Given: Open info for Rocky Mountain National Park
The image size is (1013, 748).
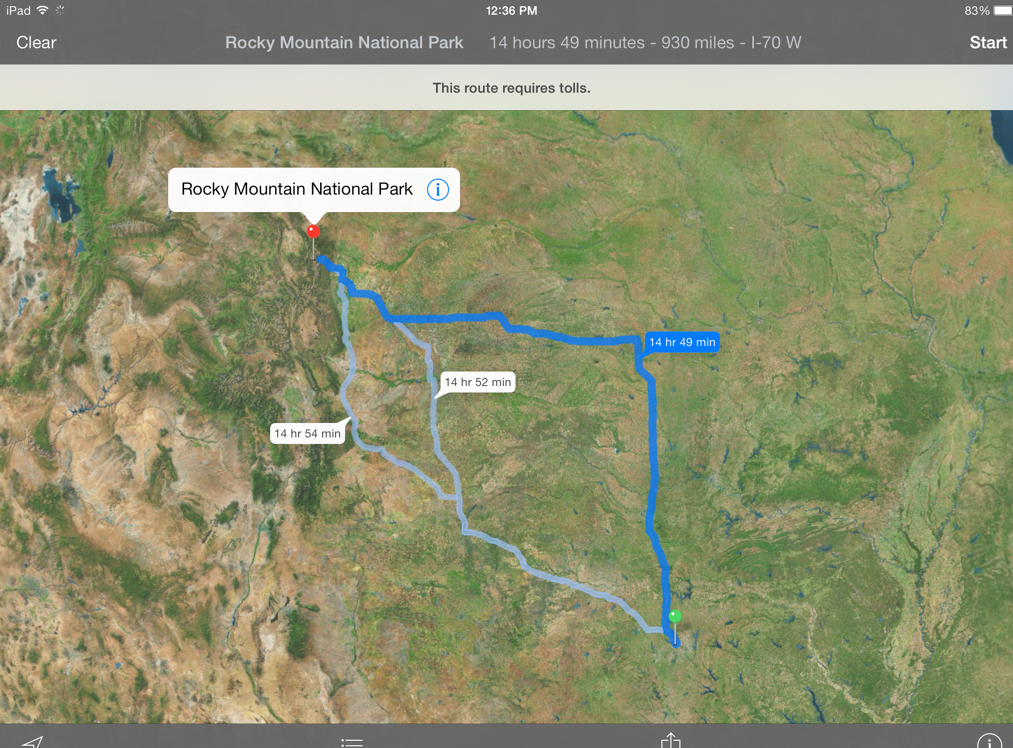Looking at the screenshot, I should pyautogui.click(x=438, y=189).
